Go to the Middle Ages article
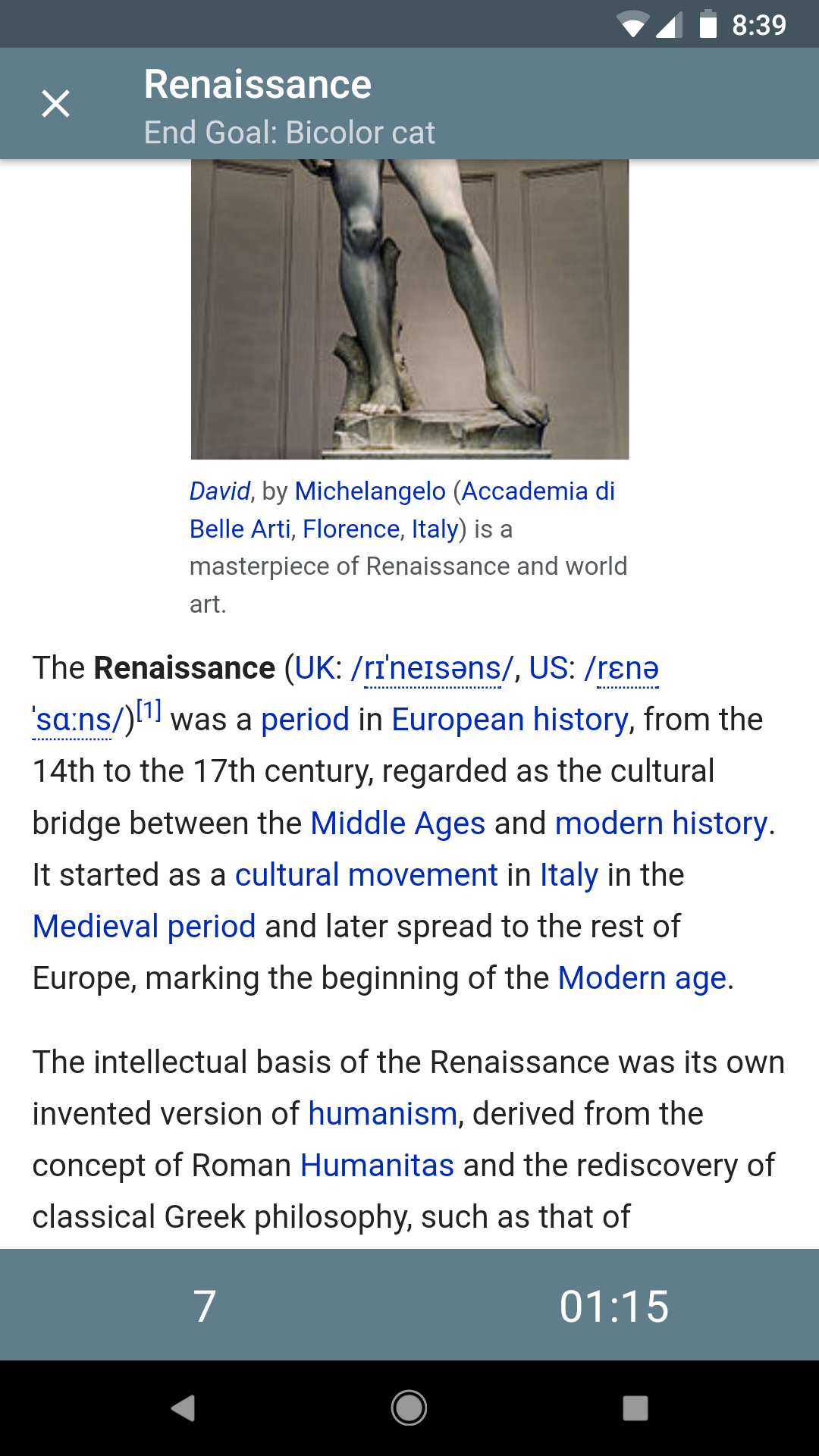Image resolution: width=819 pixels, height=1456 pixels. coord(397,824)
